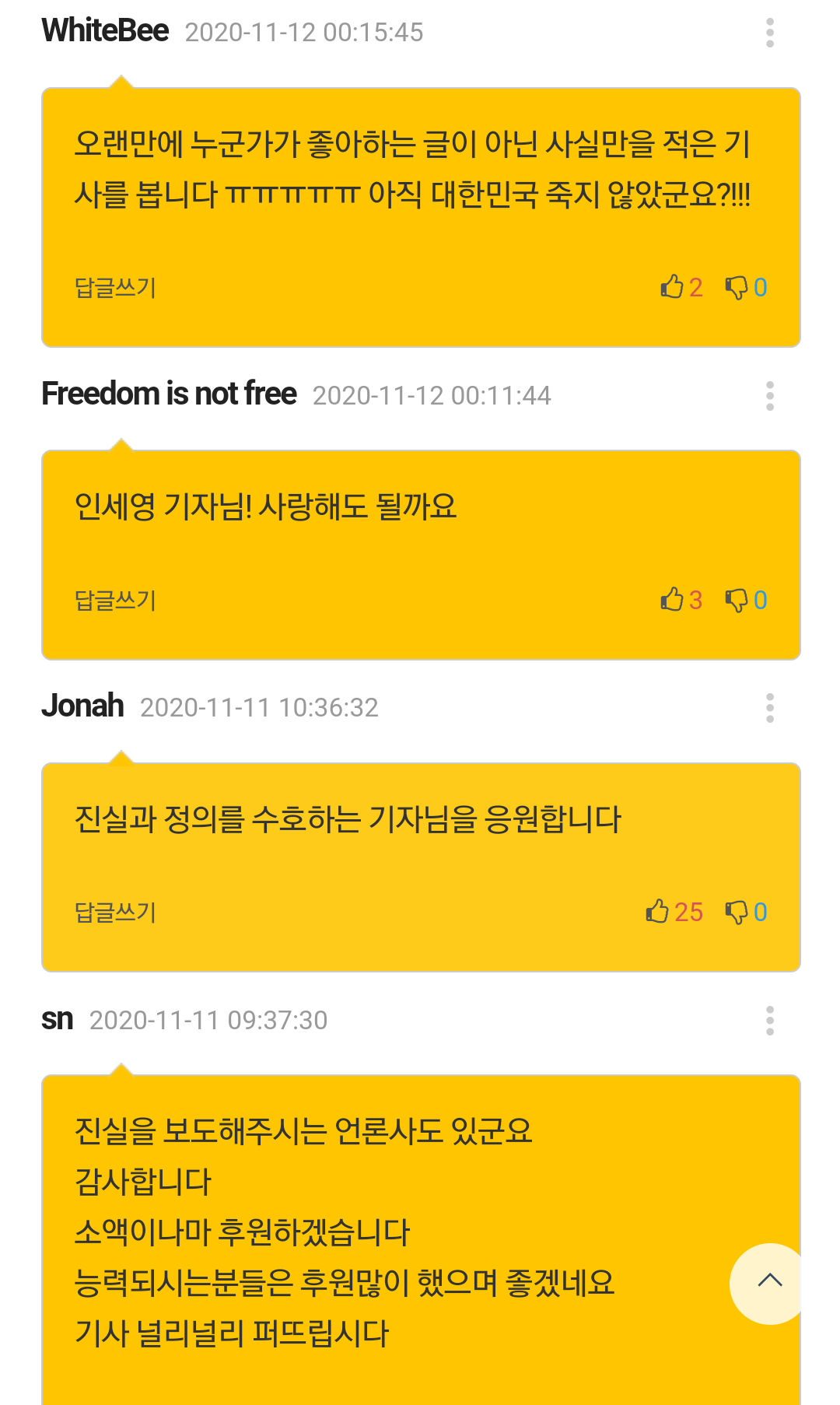Open the more options menu for sn's comment
Image resolution: width=840 pixels, height=1405 pixels.
tap(770, 1021)
